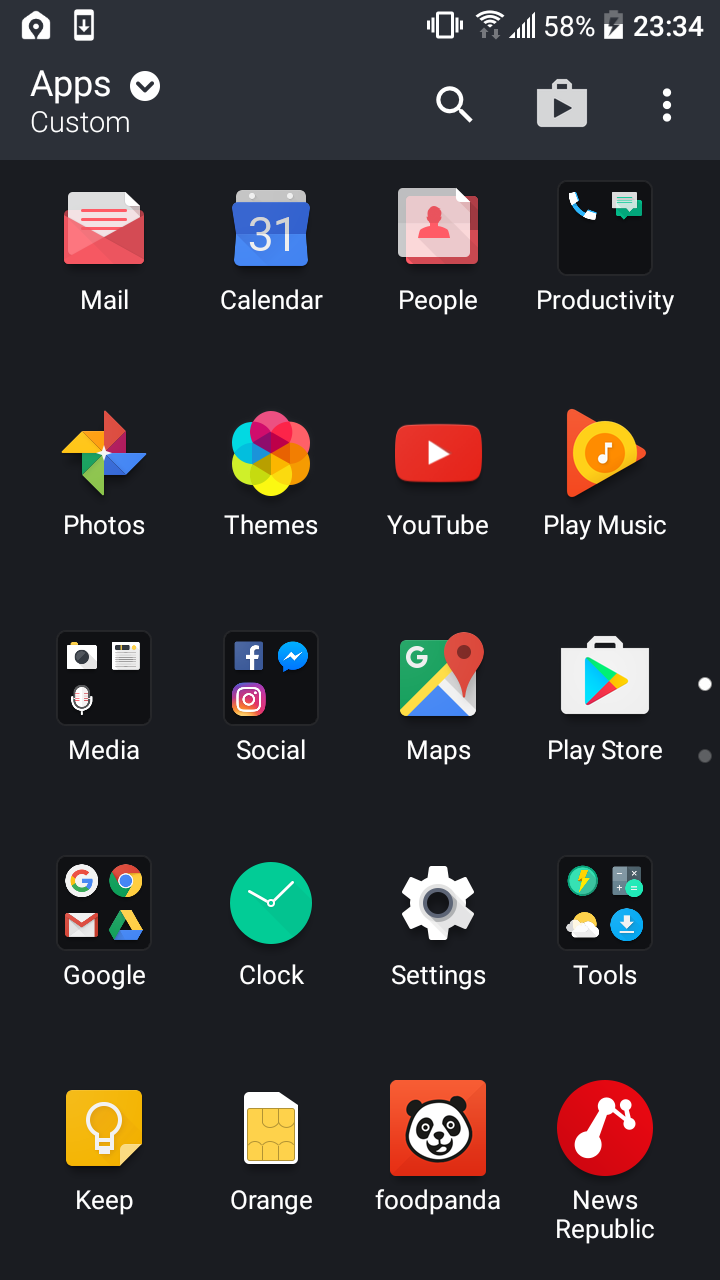
Task: Open the Play Store shortcut in the toolbar
Action: point(562,104)
